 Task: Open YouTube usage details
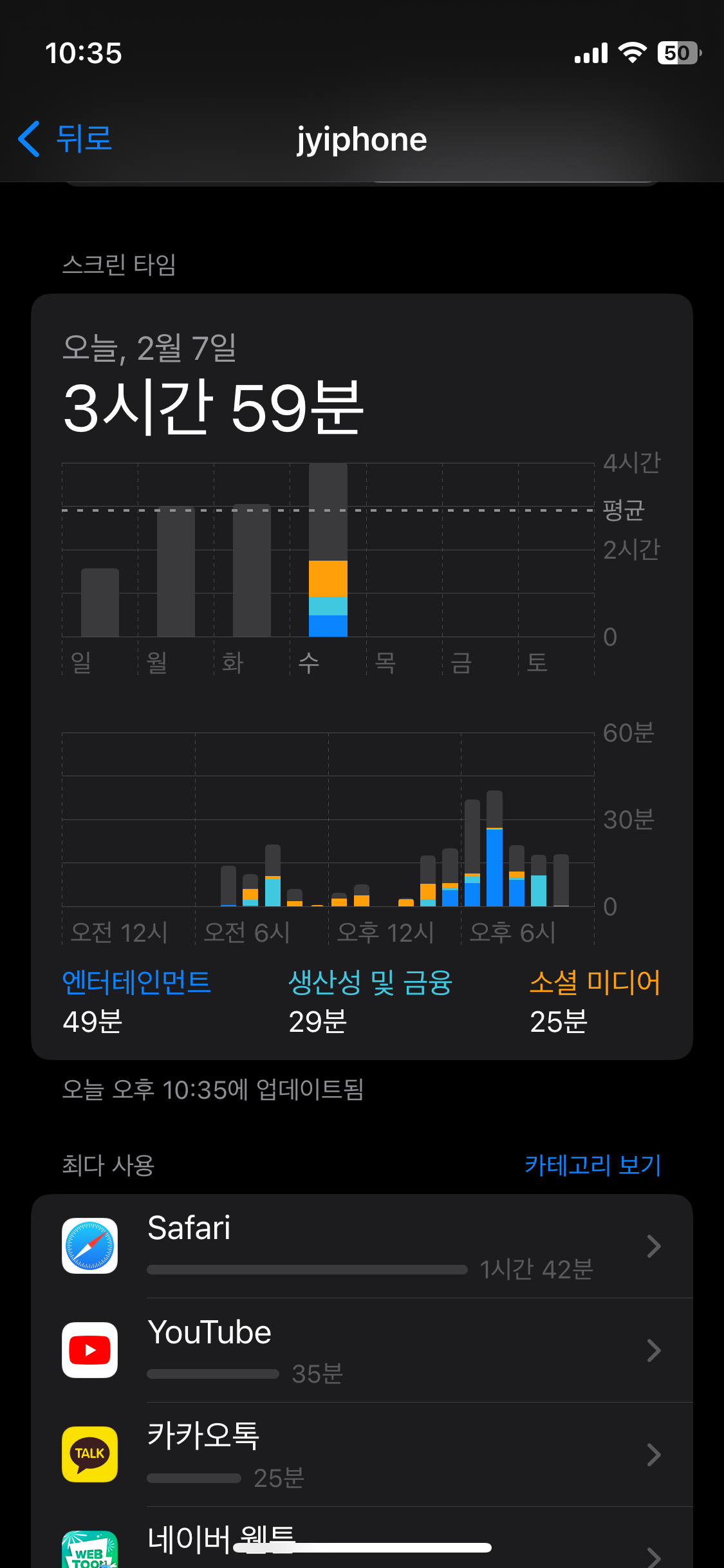(x=362, y=1350)
